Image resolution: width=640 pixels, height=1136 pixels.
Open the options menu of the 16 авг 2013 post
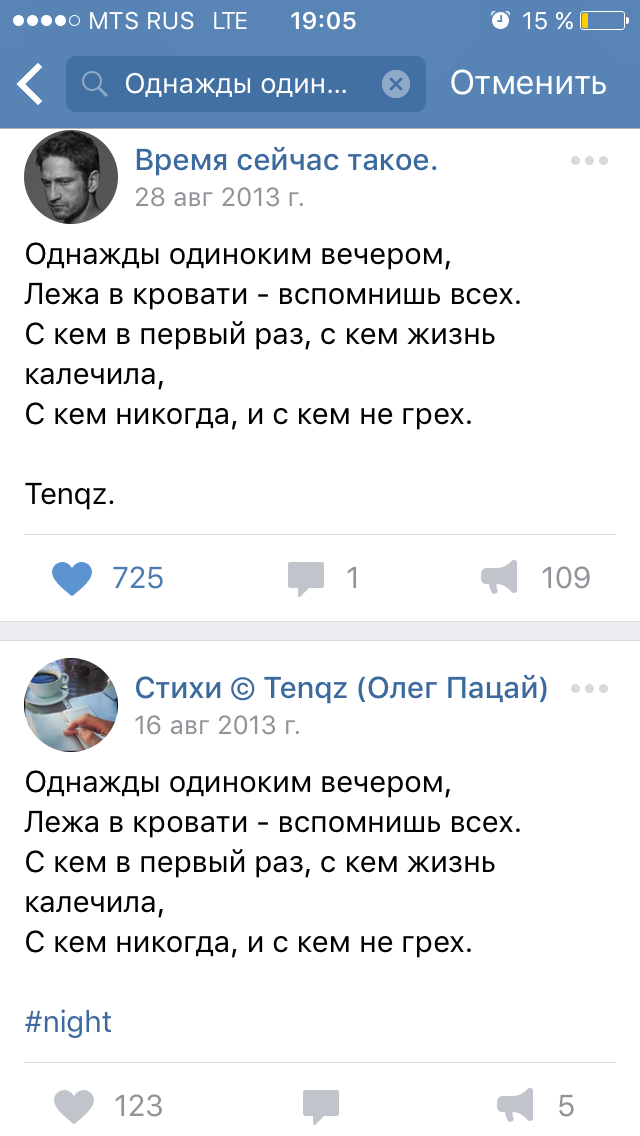[589, 688]
